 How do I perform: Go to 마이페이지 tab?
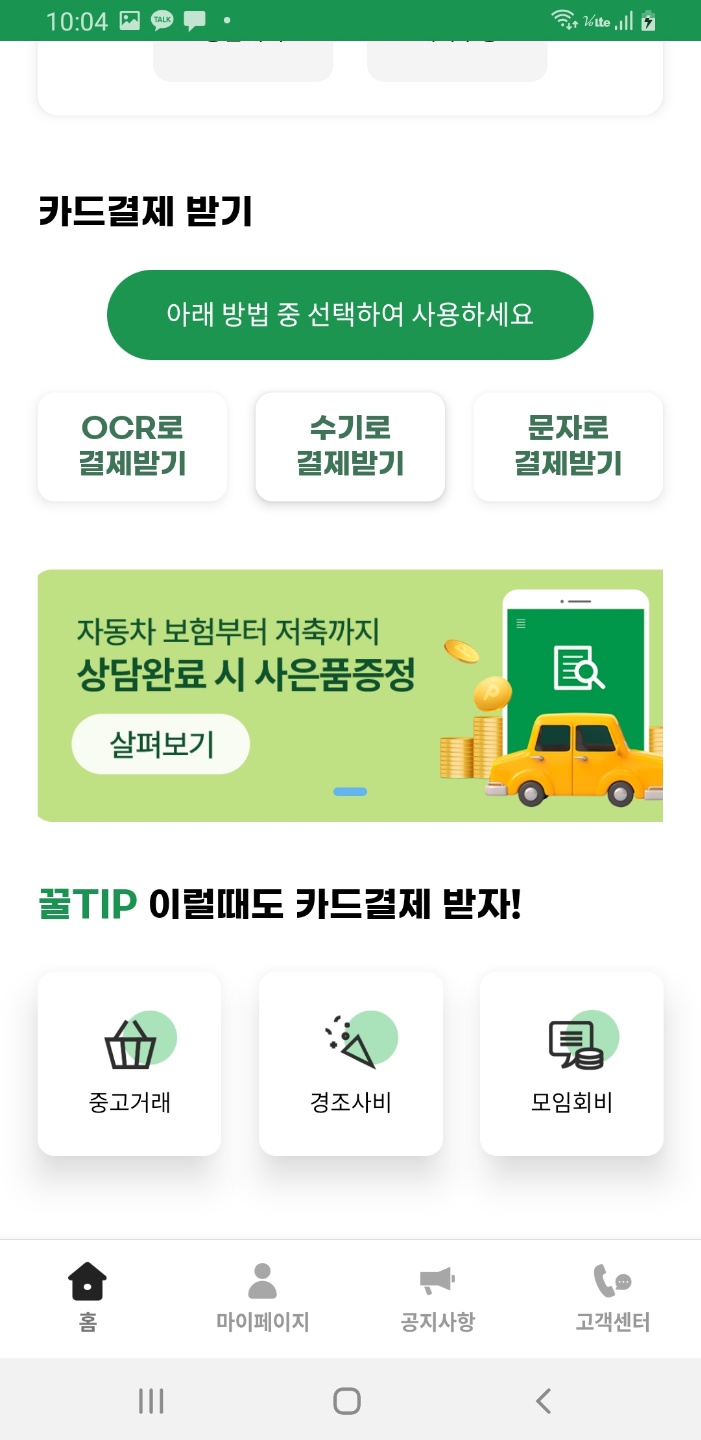pyautogui.click(x=262, y=1297)
